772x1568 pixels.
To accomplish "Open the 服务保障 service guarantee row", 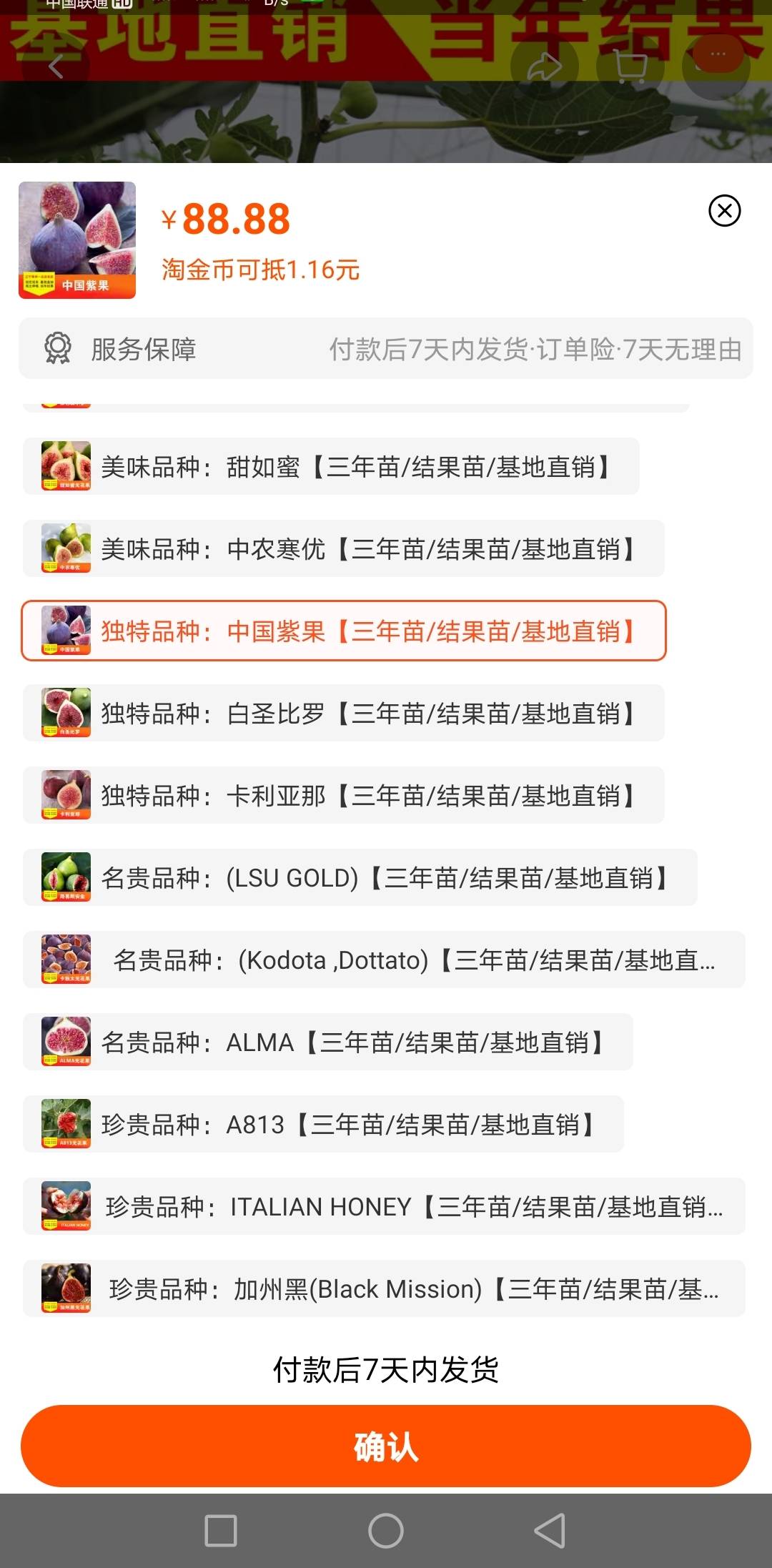I will [386, 349].
